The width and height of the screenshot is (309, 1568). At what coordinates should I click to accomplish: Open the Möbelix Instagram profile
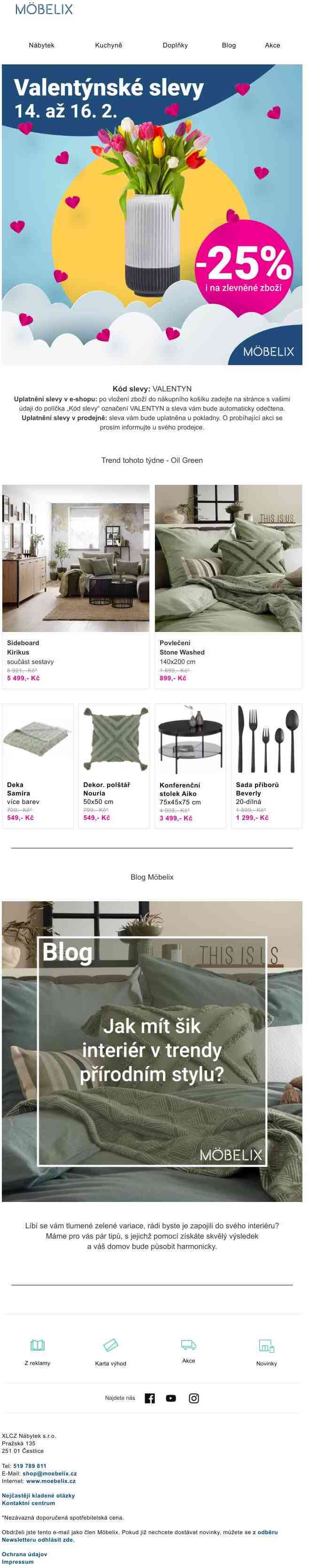(x=194, y=1398)
